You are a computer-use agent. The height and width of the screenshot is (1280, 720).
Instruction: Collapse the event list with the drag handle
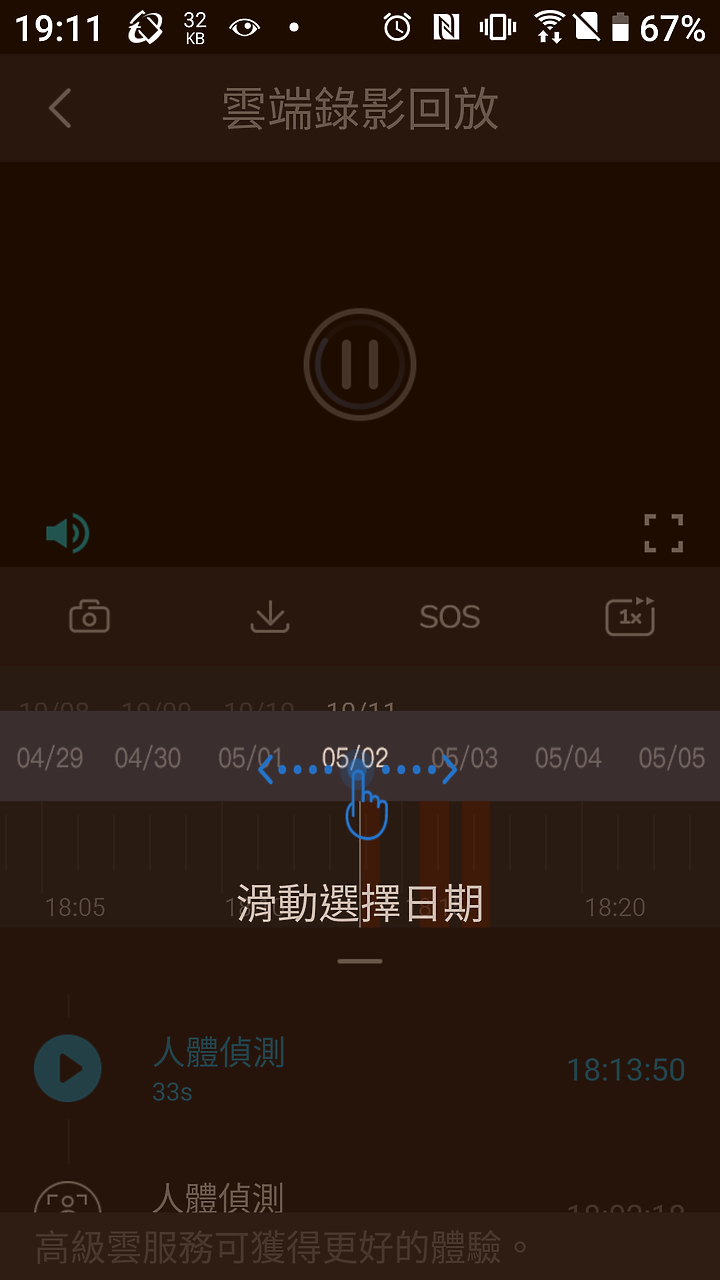[360, 960]
